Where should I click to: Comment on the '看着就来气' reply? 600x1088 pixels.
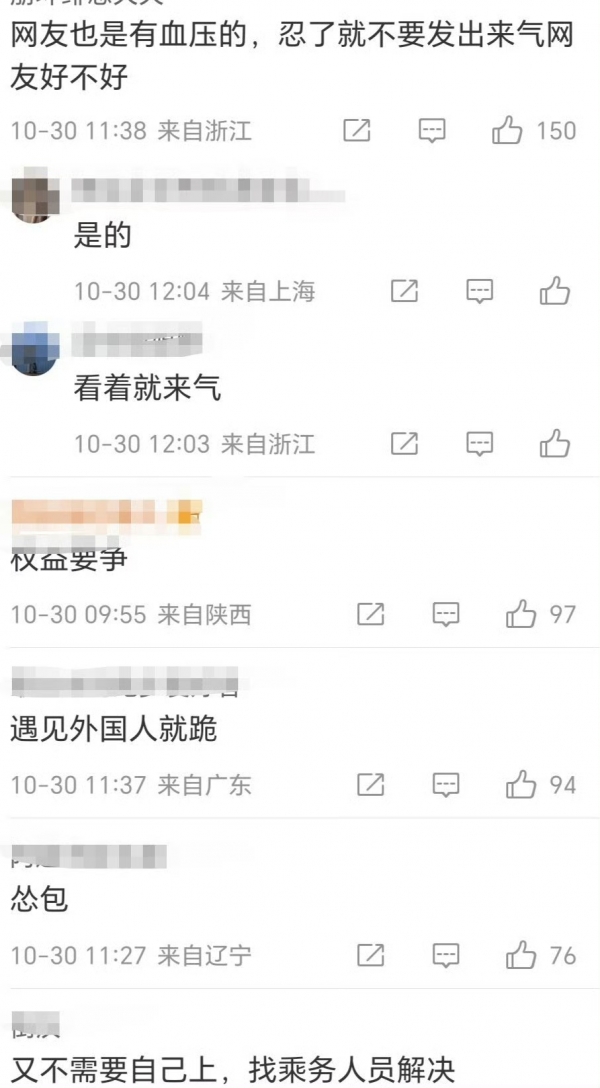click(481, 443)
